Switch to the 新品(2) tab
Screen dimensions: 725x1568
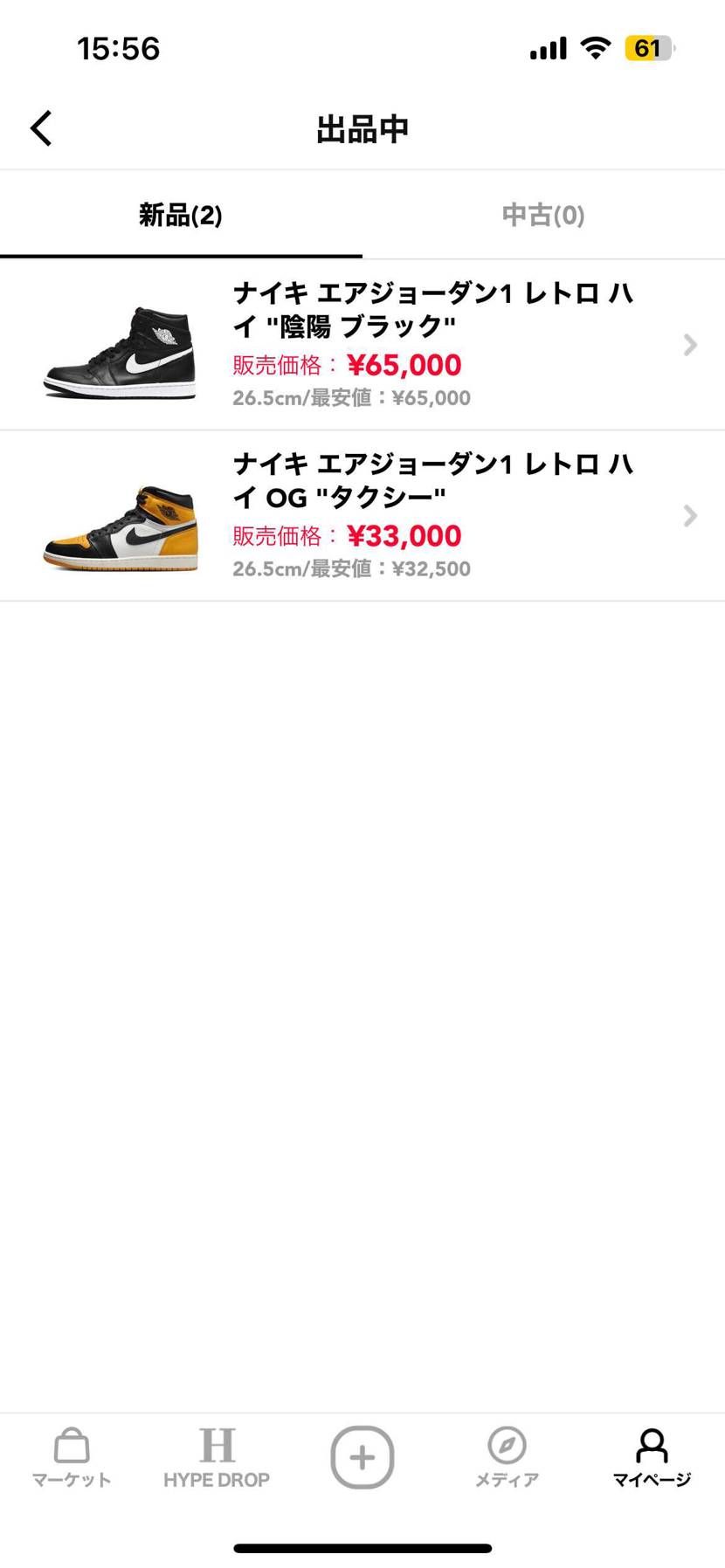181,215
